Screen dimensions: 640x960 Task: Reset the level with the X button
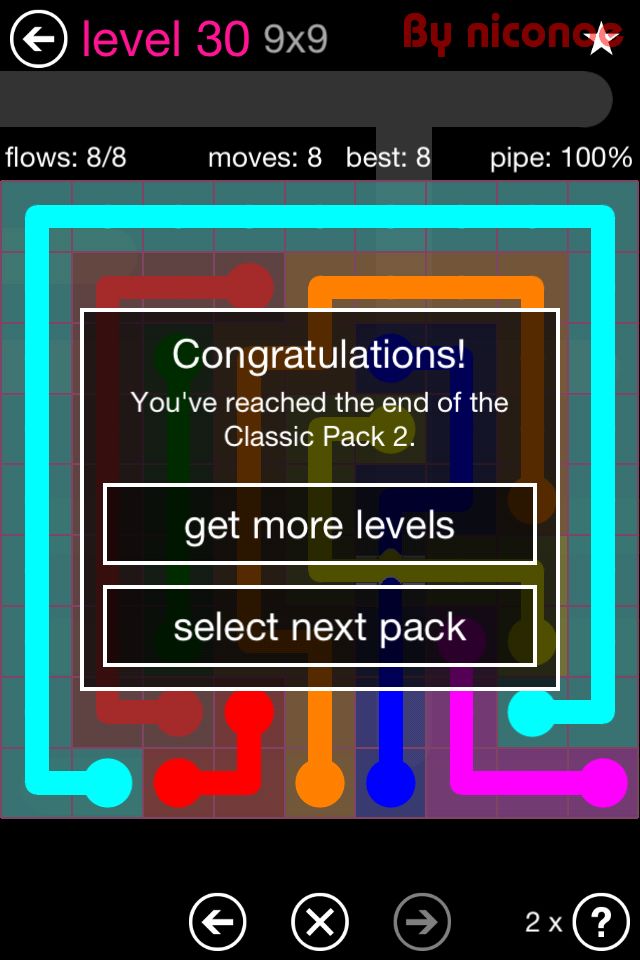tap(320, 922)
